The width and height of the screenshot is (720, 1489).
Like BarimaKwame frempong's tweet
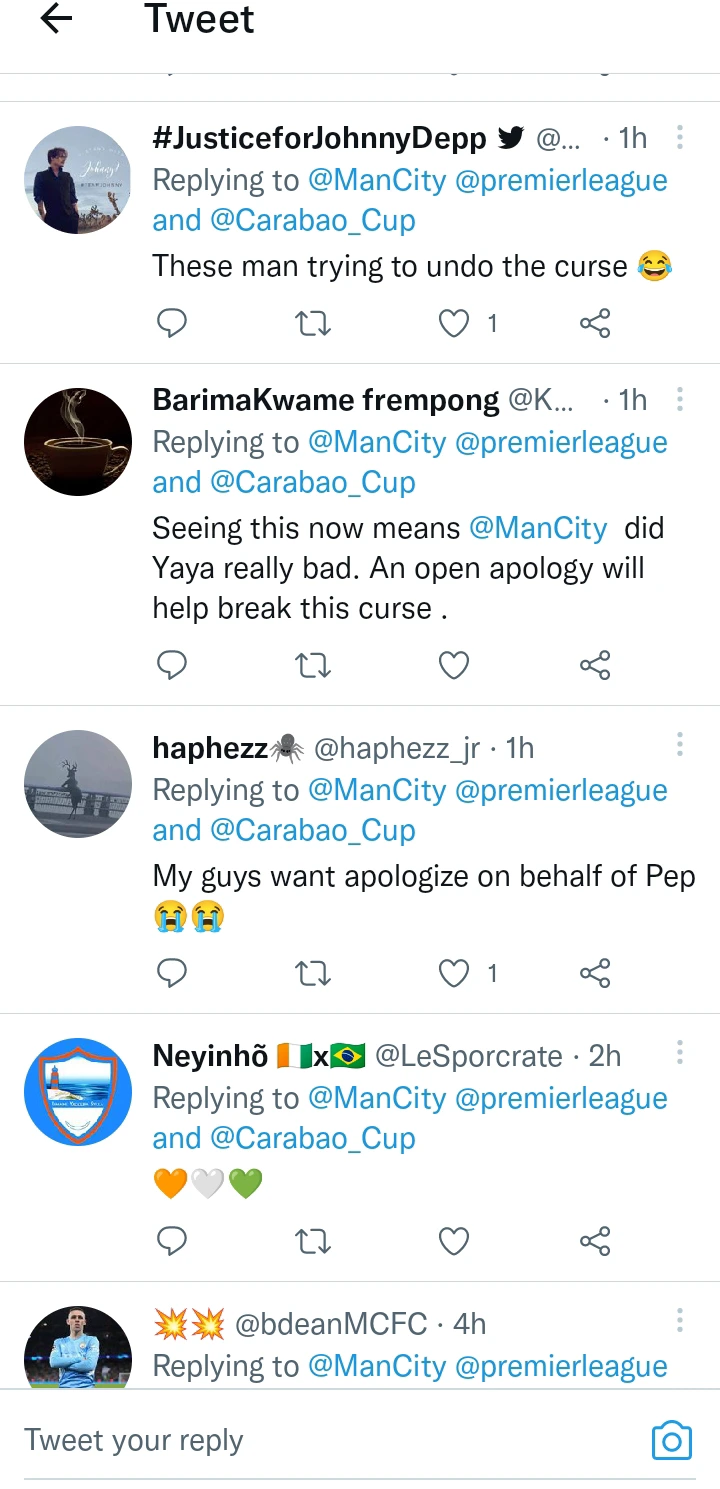tap(455, 665)
